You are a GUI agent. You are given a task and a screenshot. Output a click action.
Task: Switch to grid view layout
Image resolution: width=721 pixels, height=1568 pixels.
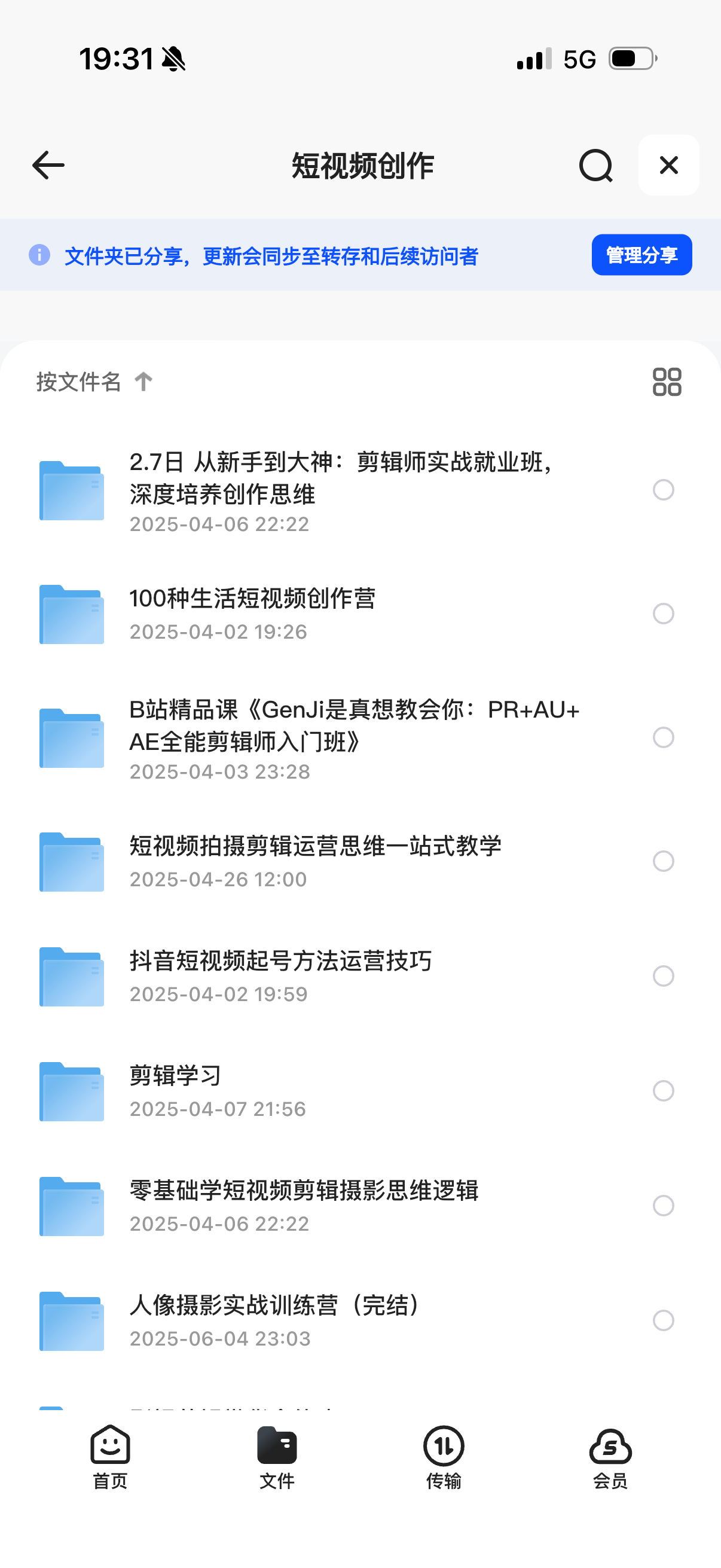(667, 382)
